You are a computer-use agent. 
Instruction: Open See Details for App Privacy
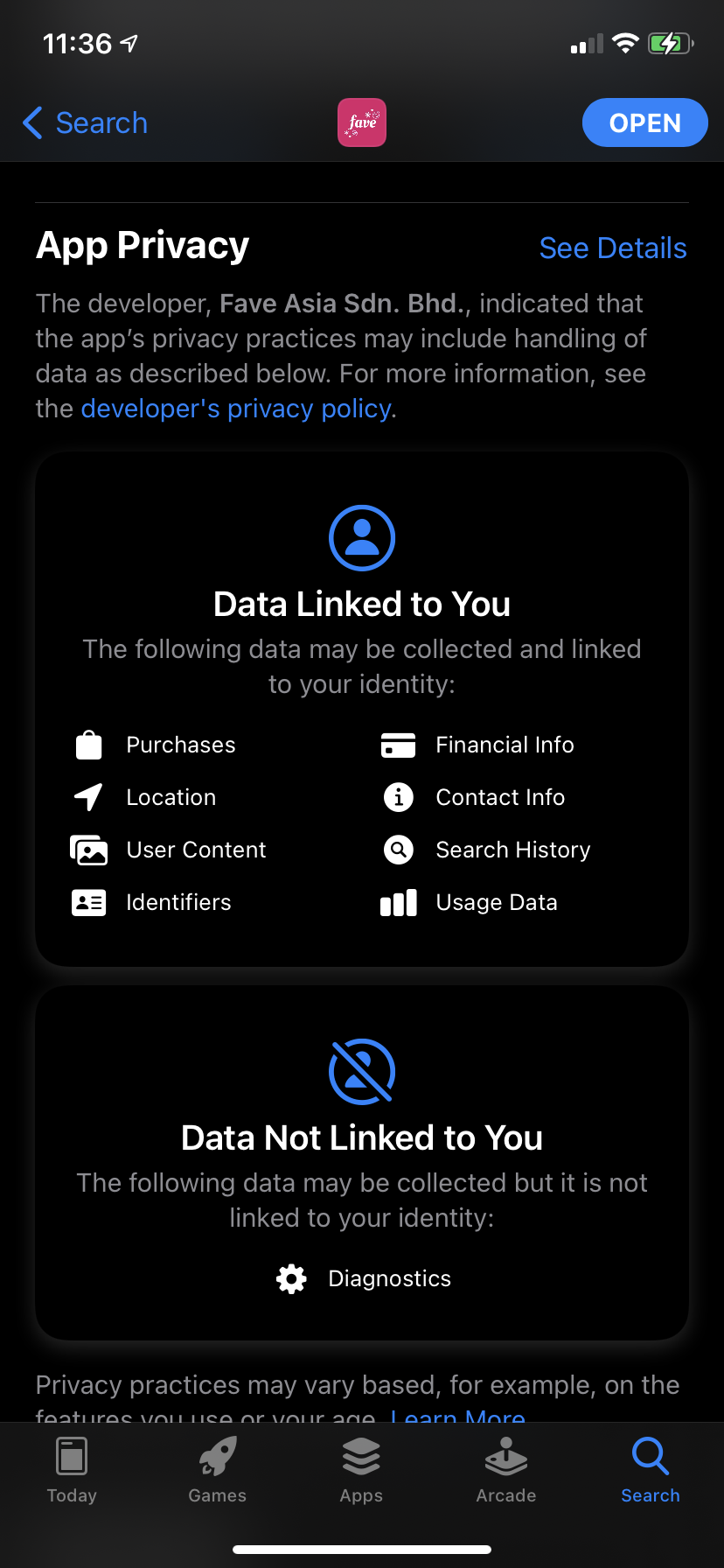[613, 248]
